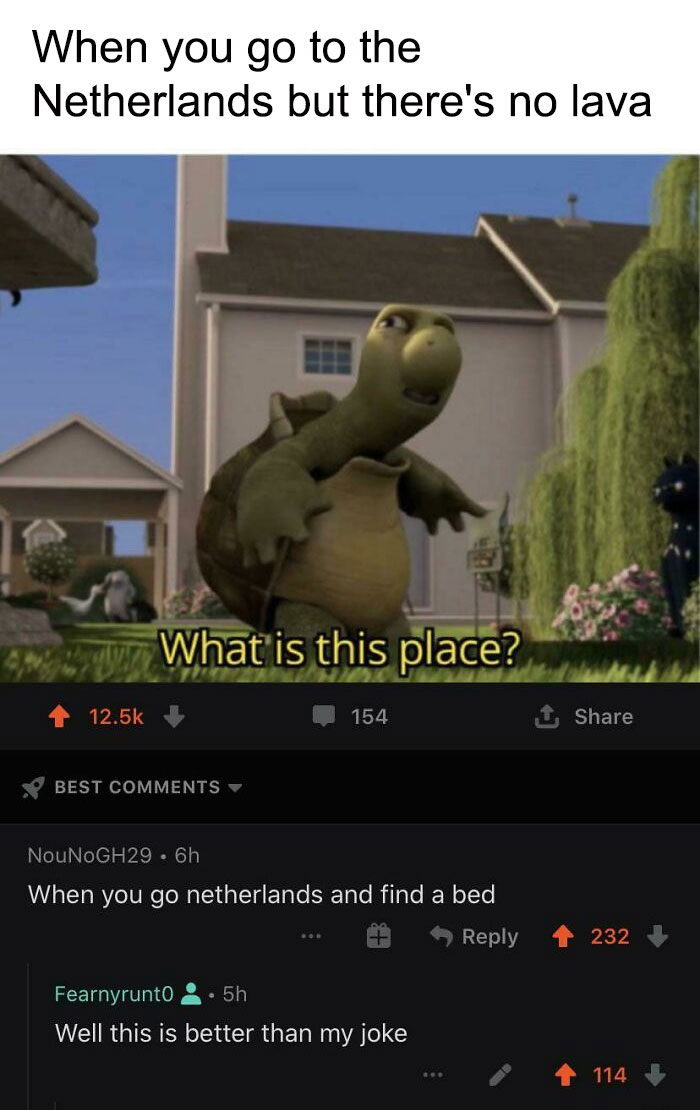Screen dimensions: 700x1110
Task: Open the Best Comments sort dropdown
Action: (x=132, y=787)
